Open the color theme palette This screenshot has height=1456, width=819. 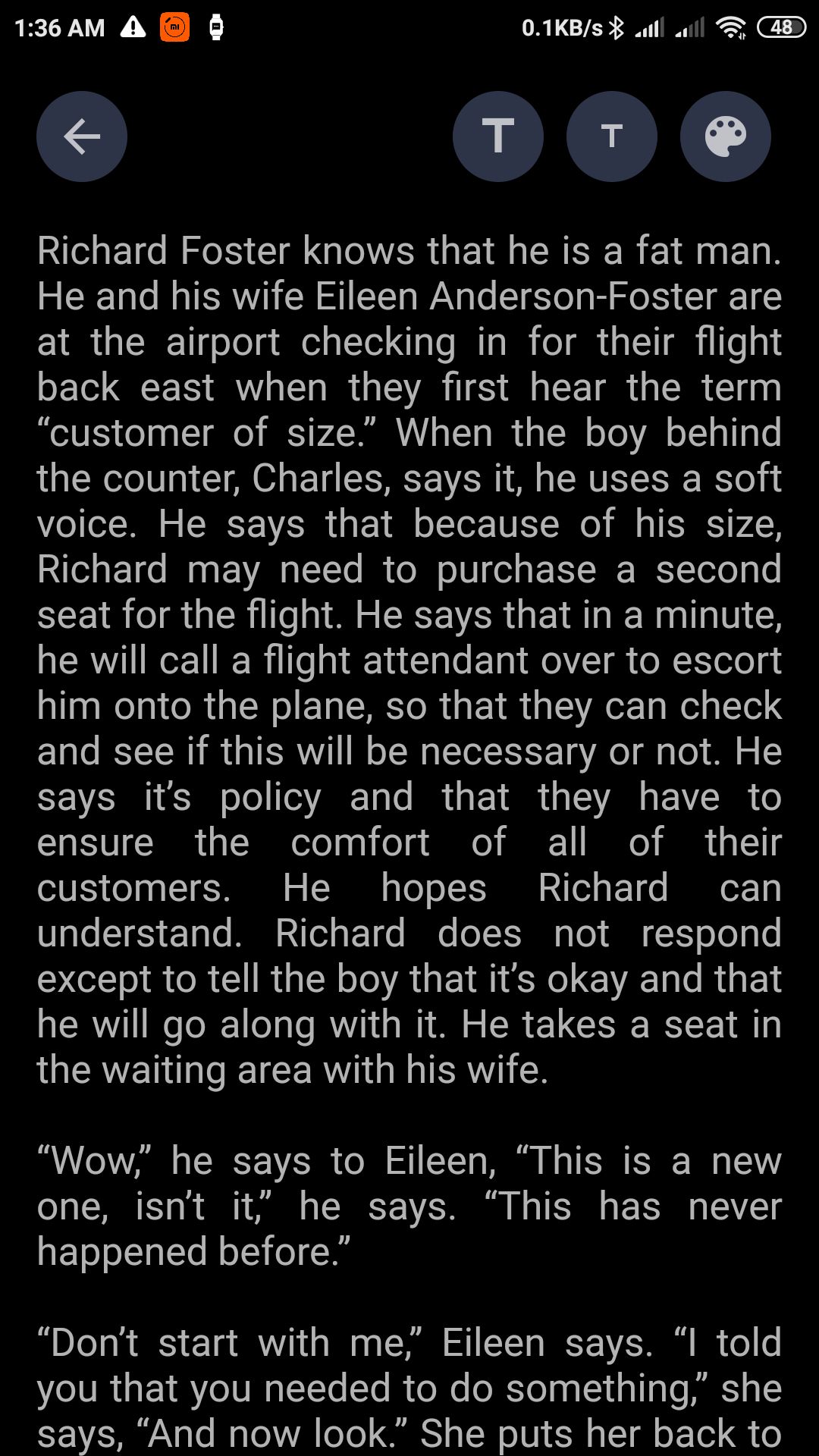726,136
